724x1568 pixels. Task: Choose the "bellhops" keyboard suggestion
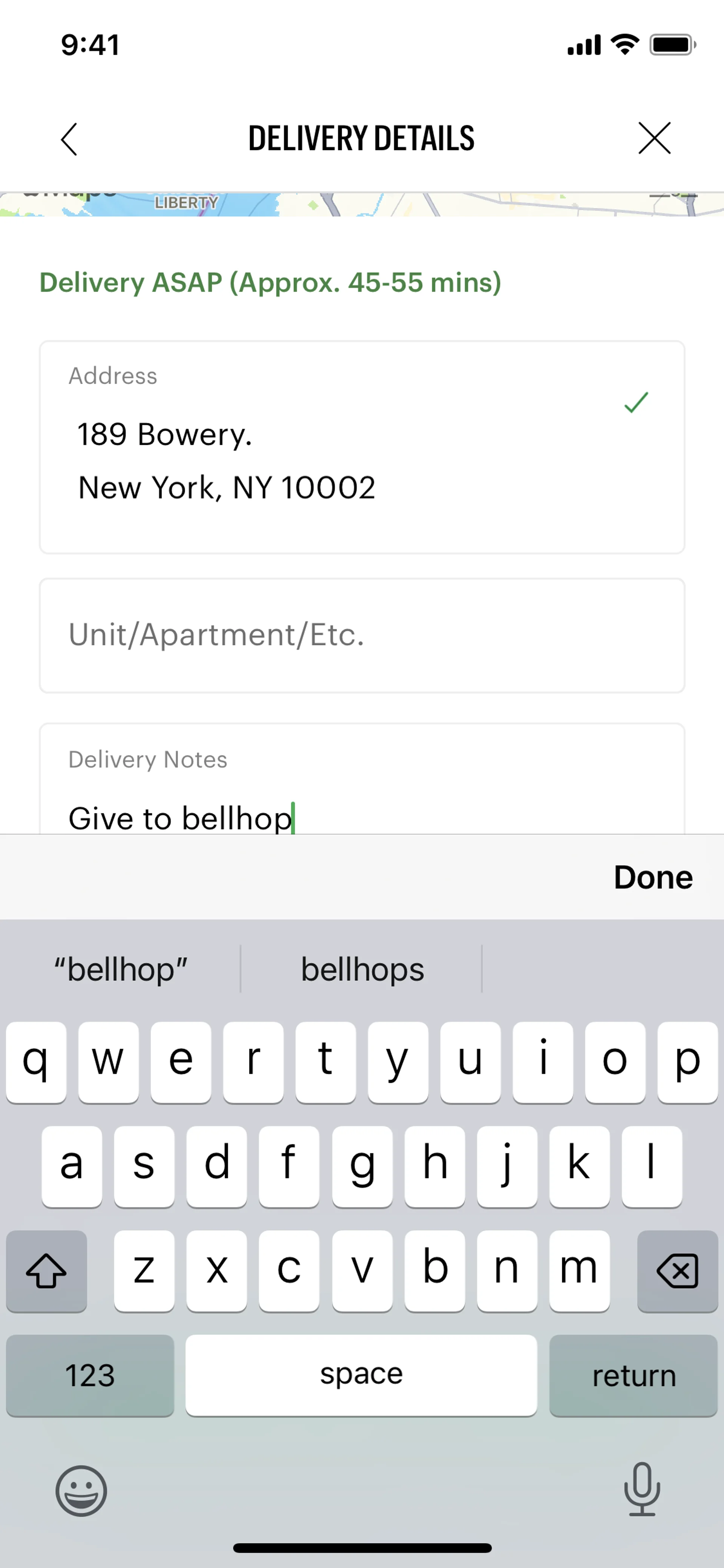click(x=362, y=970)
